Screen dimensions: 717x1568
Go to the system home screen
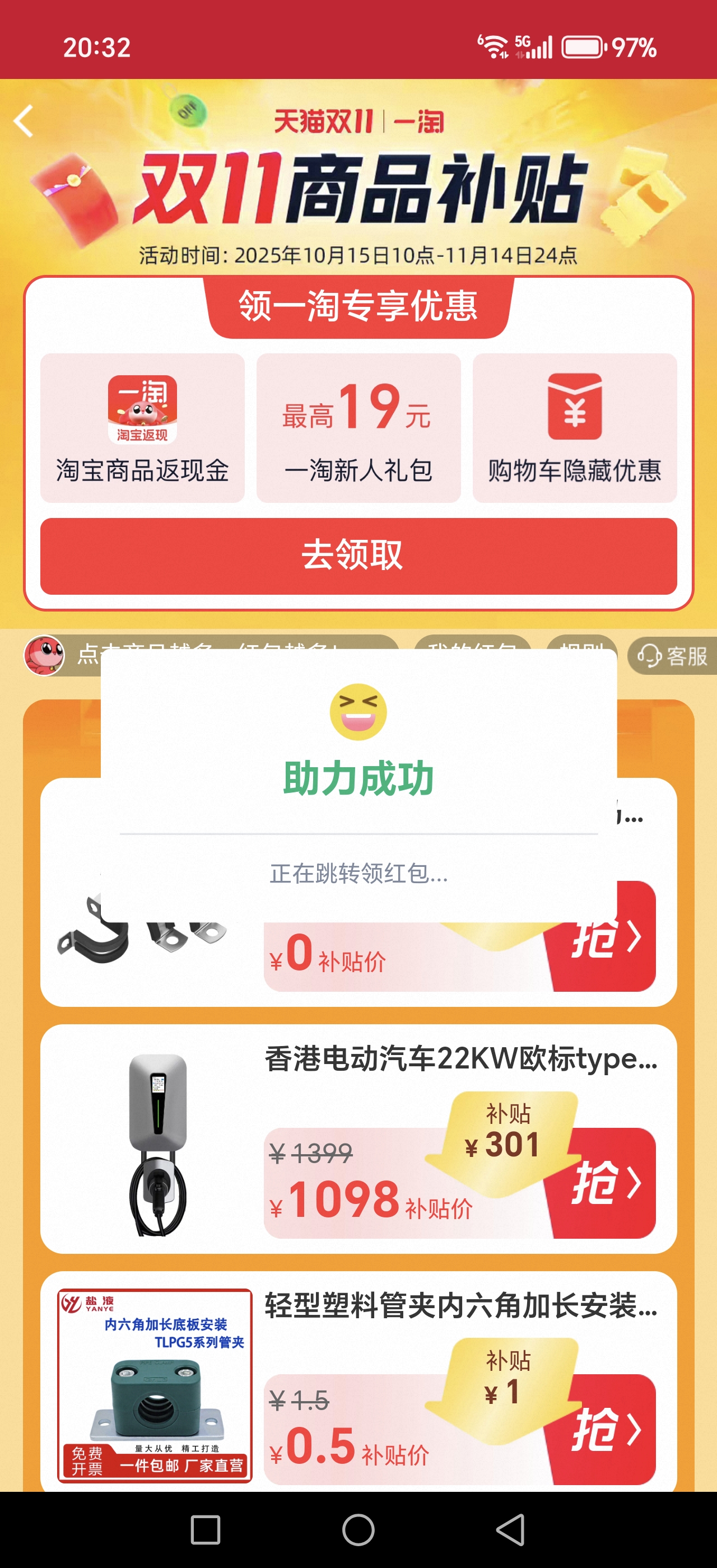pyautogui.click(x=358, y=1529)
